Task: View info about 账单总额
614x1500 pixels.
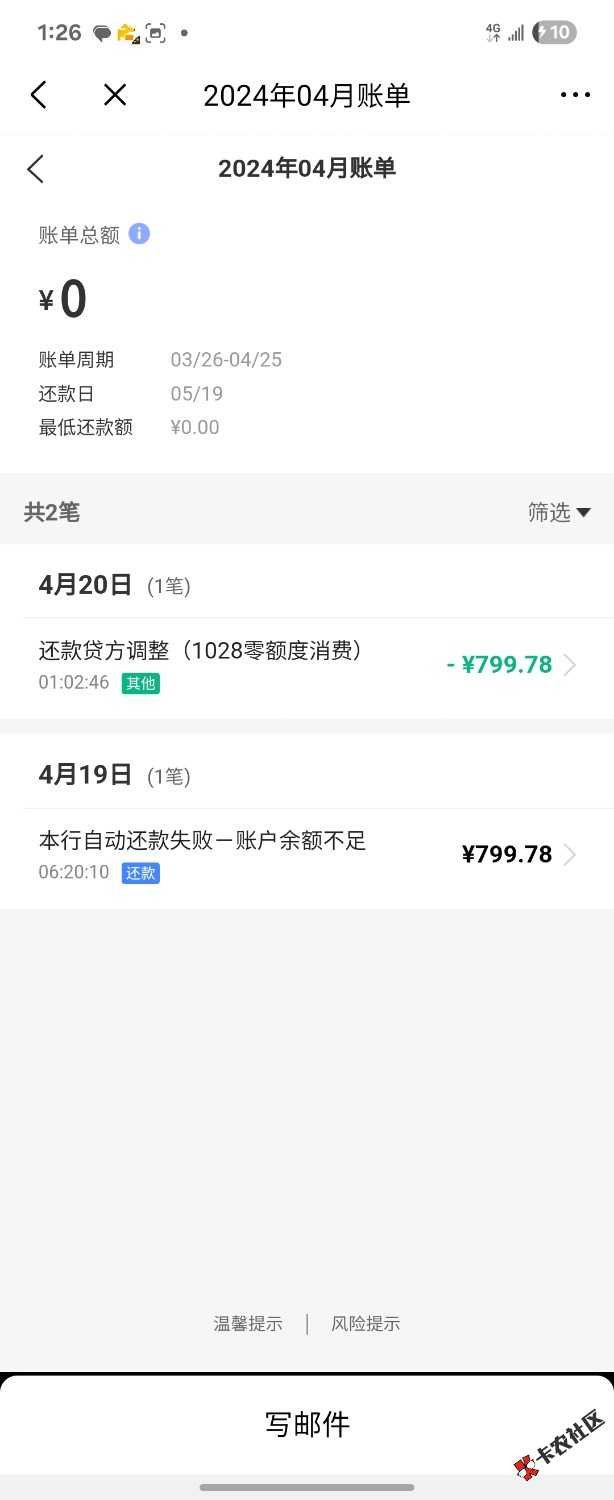Action: (139, 234)
